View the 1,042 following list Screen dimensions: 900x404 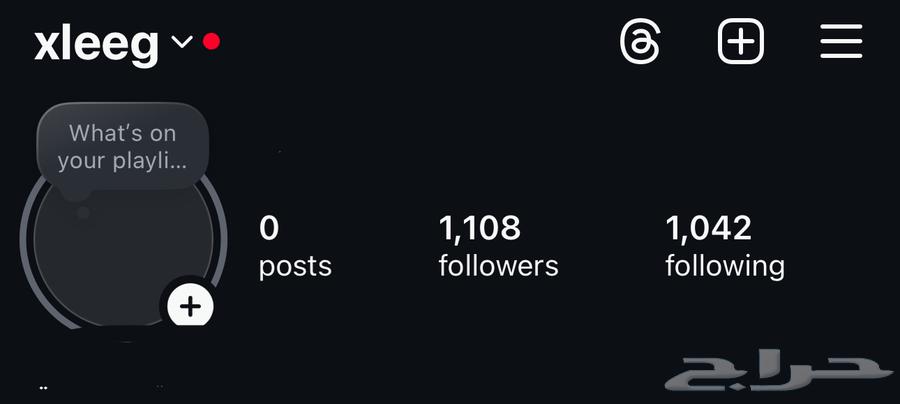pos(725,246)
